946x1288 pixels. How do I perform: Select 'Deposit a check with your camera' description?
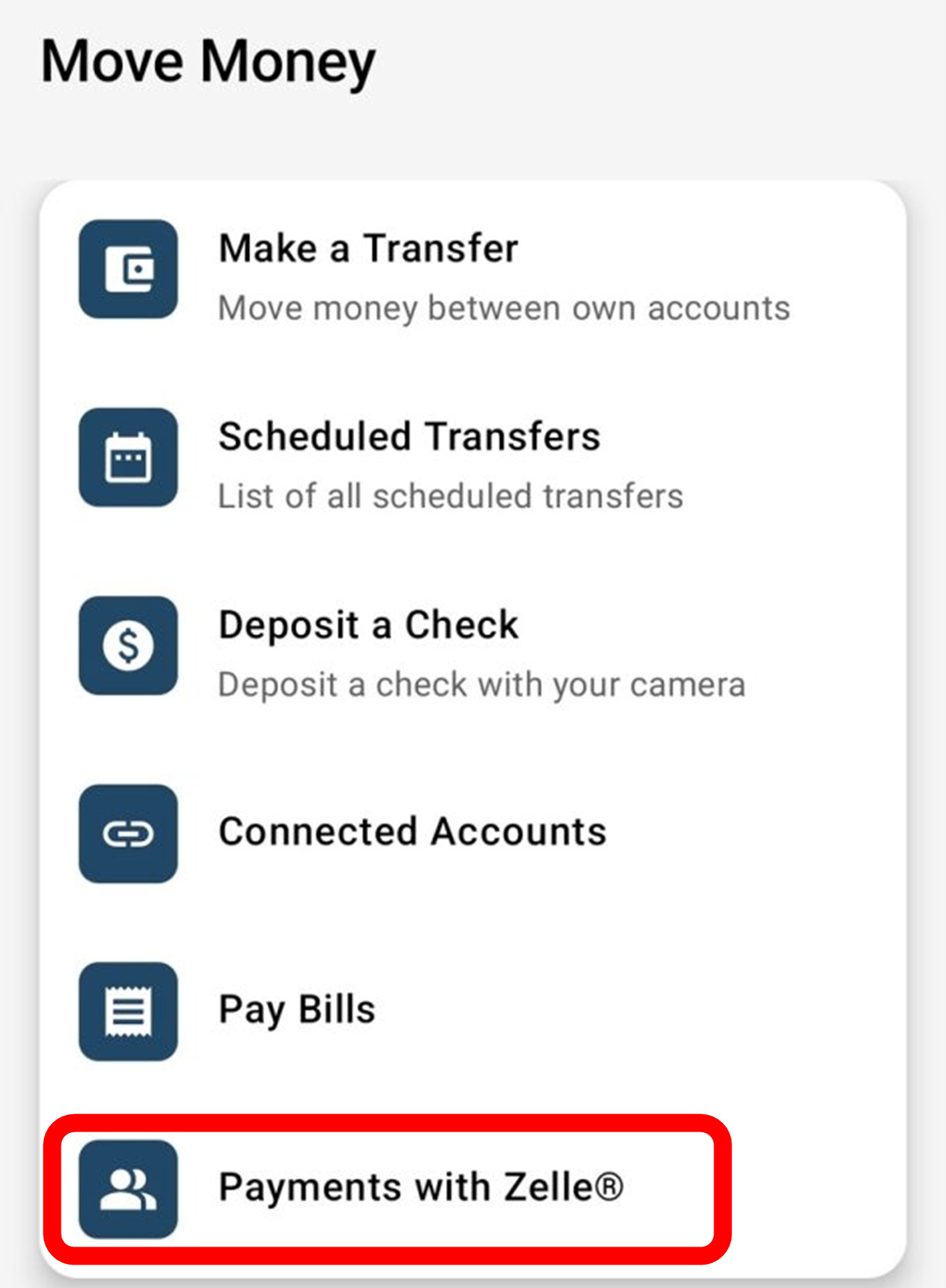(x=482, y=684)
